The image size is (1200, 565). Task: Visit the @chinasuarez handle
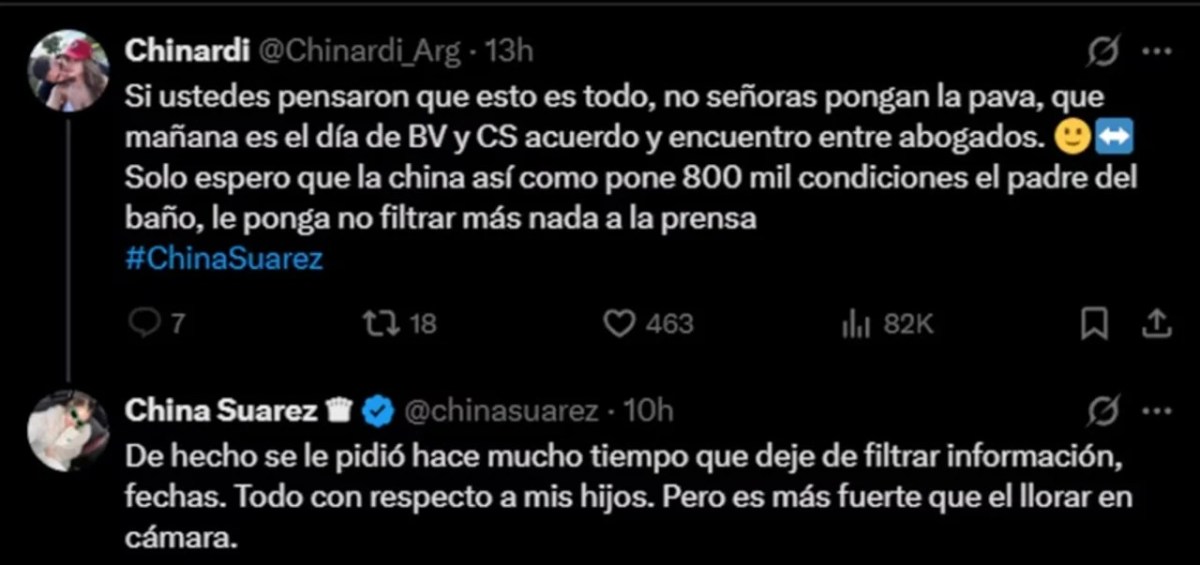(502, 410)
